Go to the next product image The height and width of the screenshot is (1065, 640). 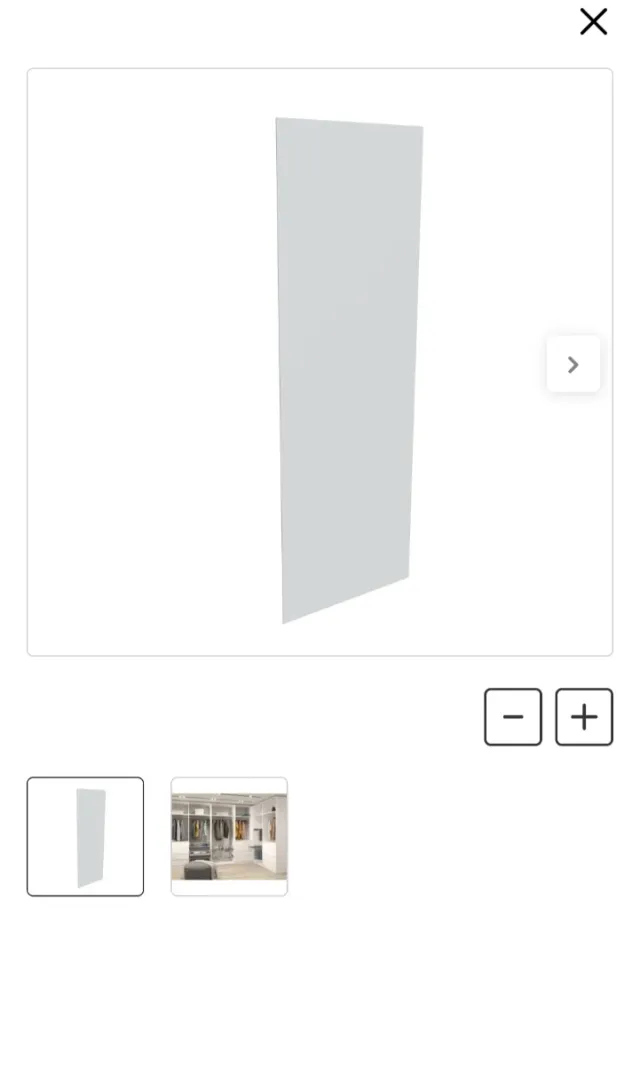pyautogui.click(x=573, y=364)
